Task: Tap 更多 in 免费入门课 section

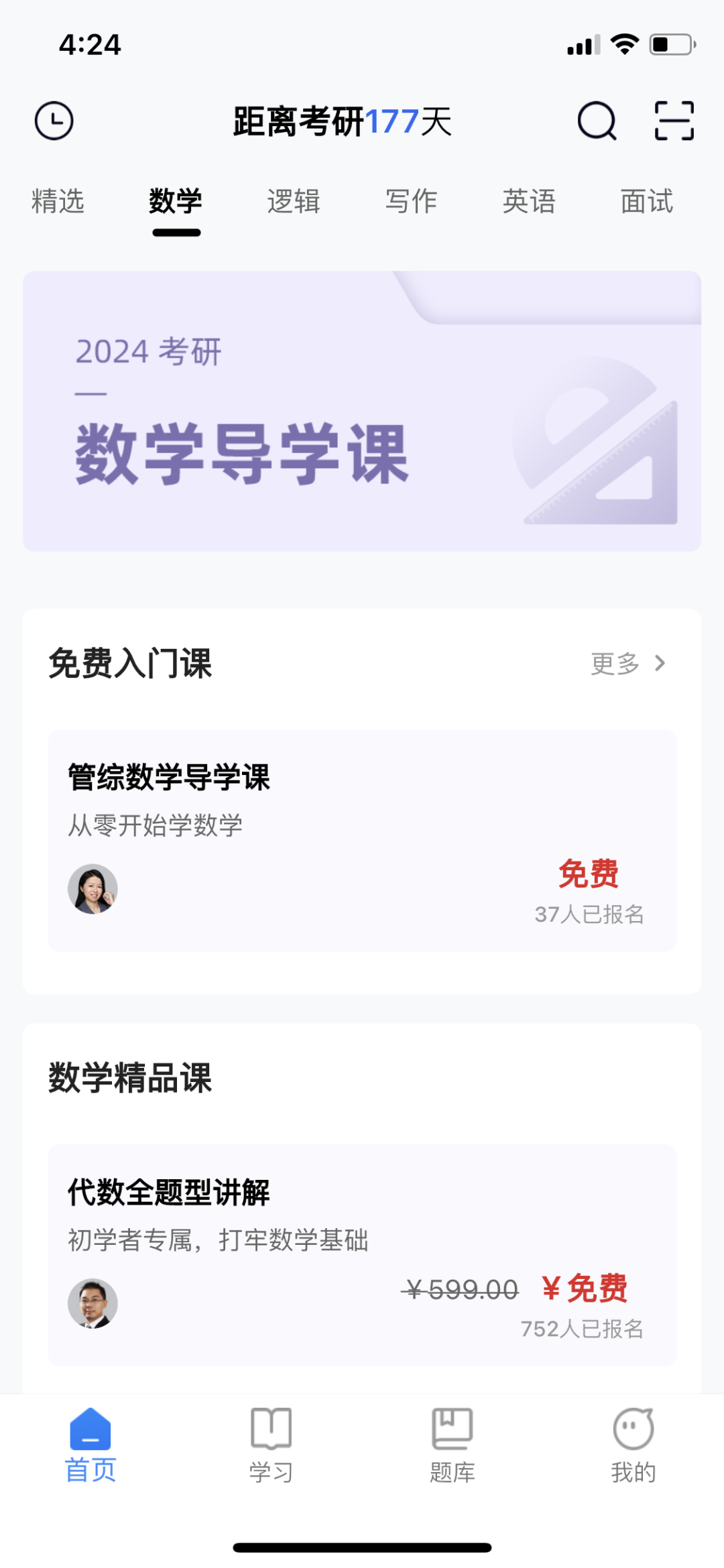Action: [x=627, y=664]
